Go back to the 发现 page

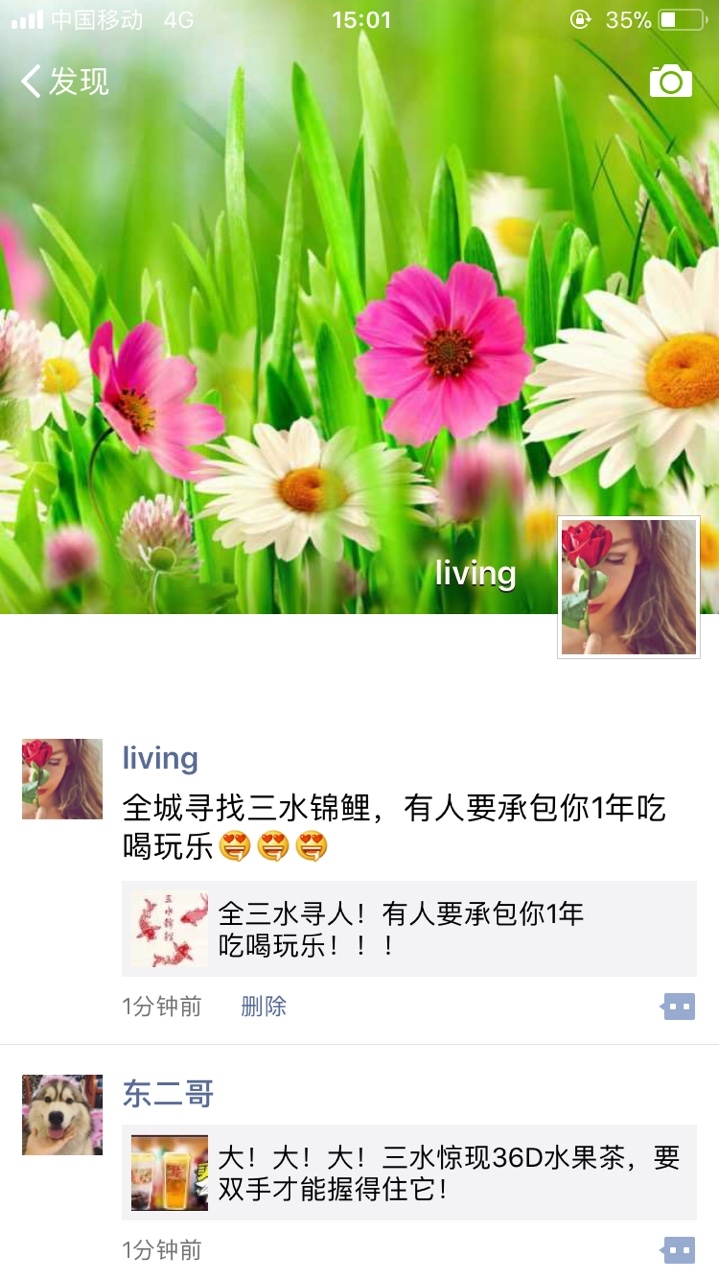[x=65, y=81]
